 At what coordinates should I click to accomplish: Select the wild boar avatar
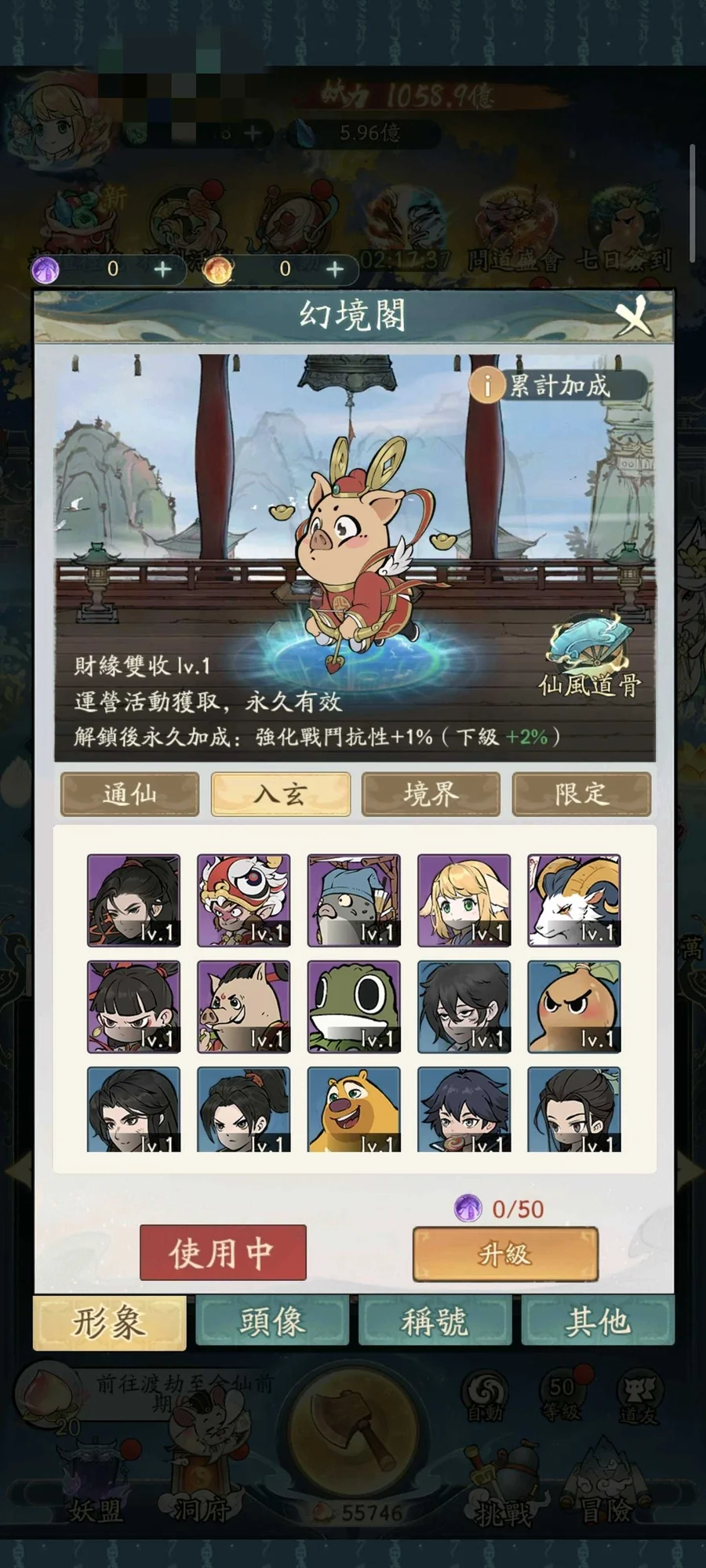243,1006
